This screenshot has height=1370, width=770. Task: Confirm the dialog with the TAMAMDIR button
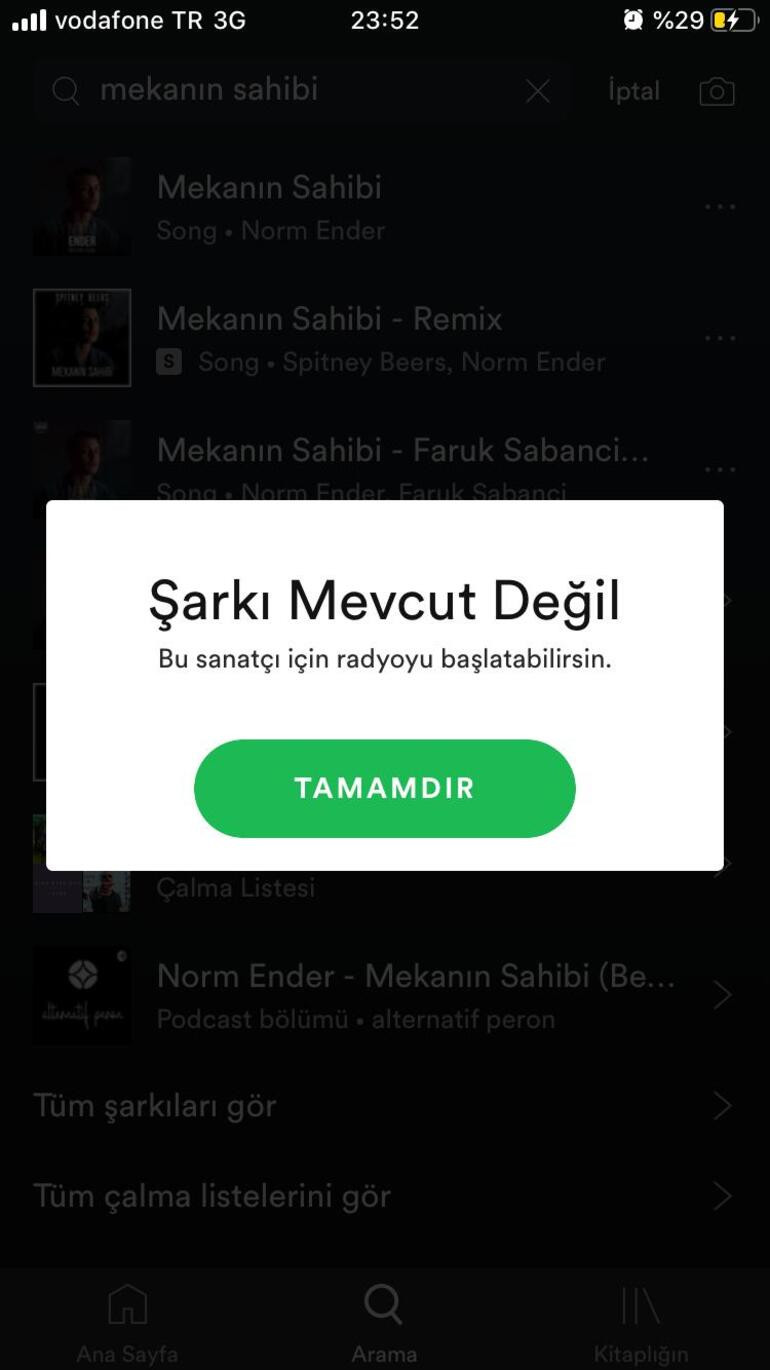384,788
